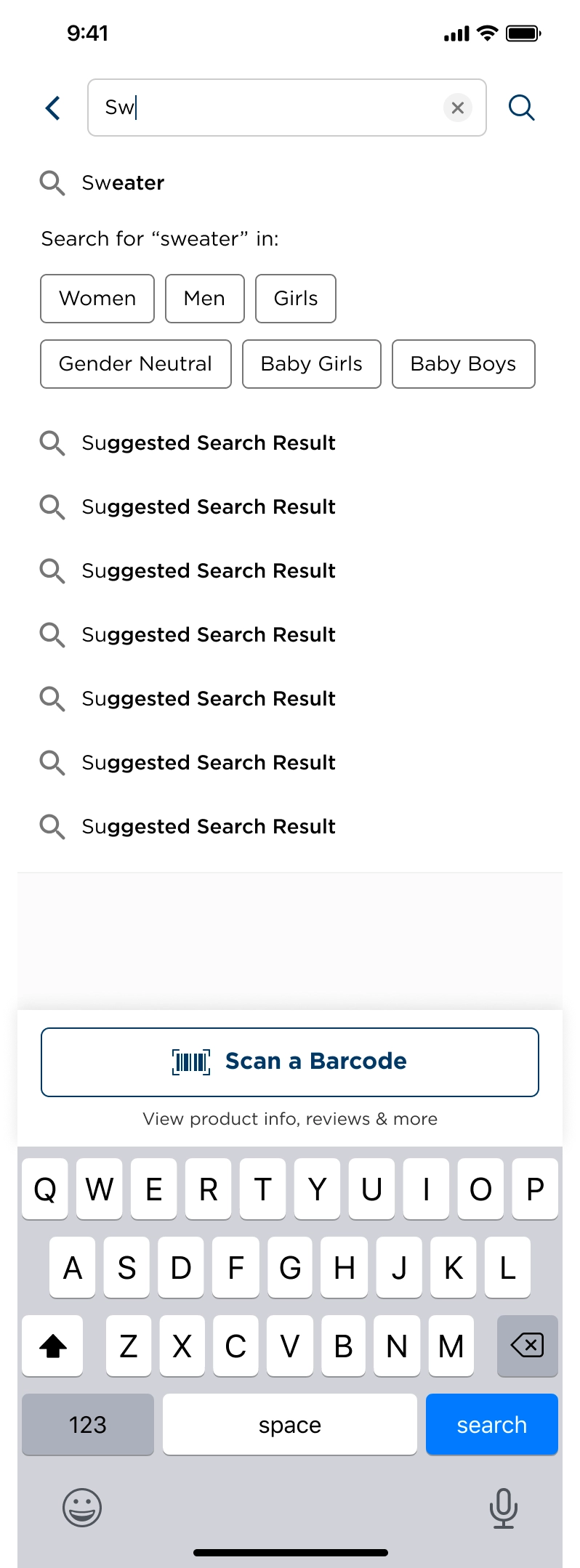Go back with the arrow icon
580x1568 pixels.
pyautogui.click(x=53, y=108)
